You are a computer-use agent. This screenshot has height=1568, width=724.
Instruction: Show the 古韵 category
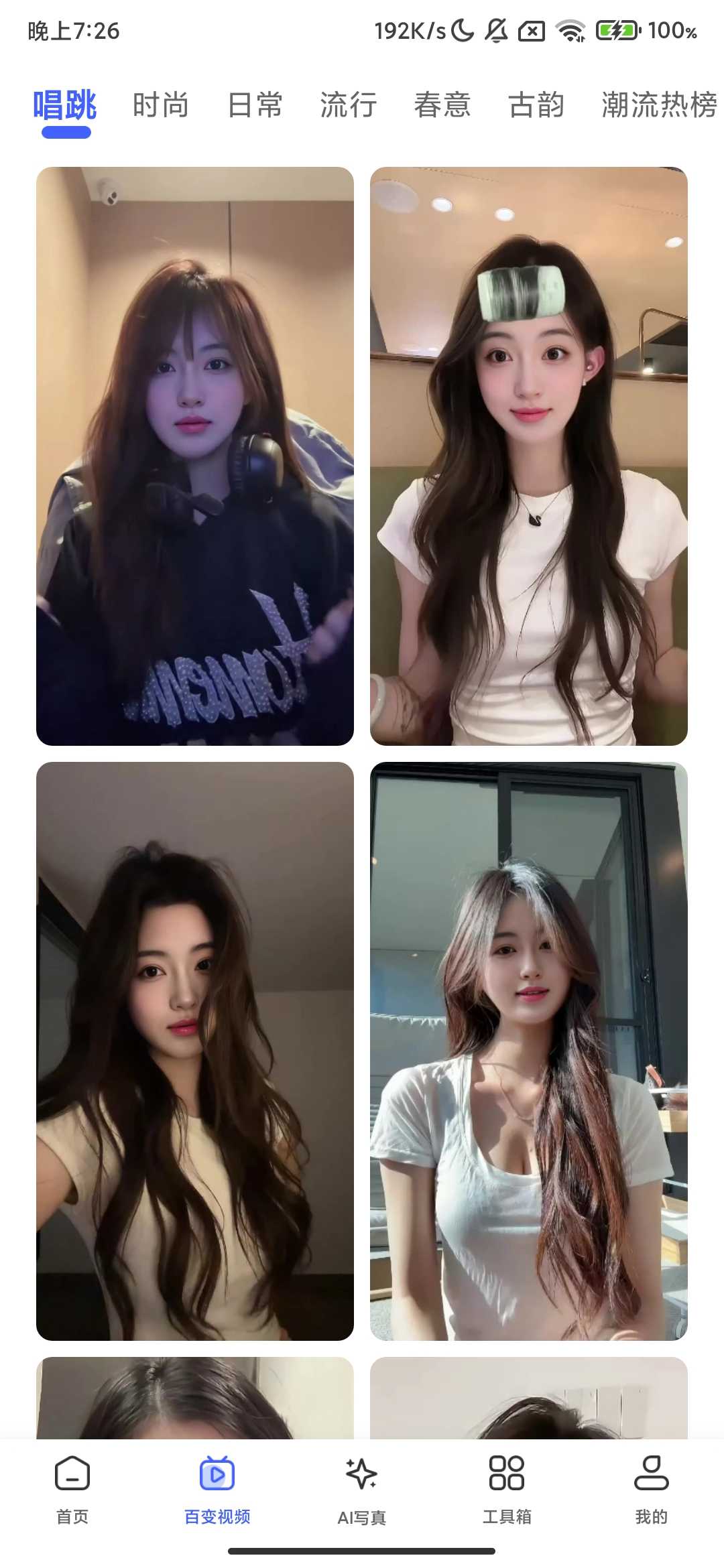(x=536, y=106)
